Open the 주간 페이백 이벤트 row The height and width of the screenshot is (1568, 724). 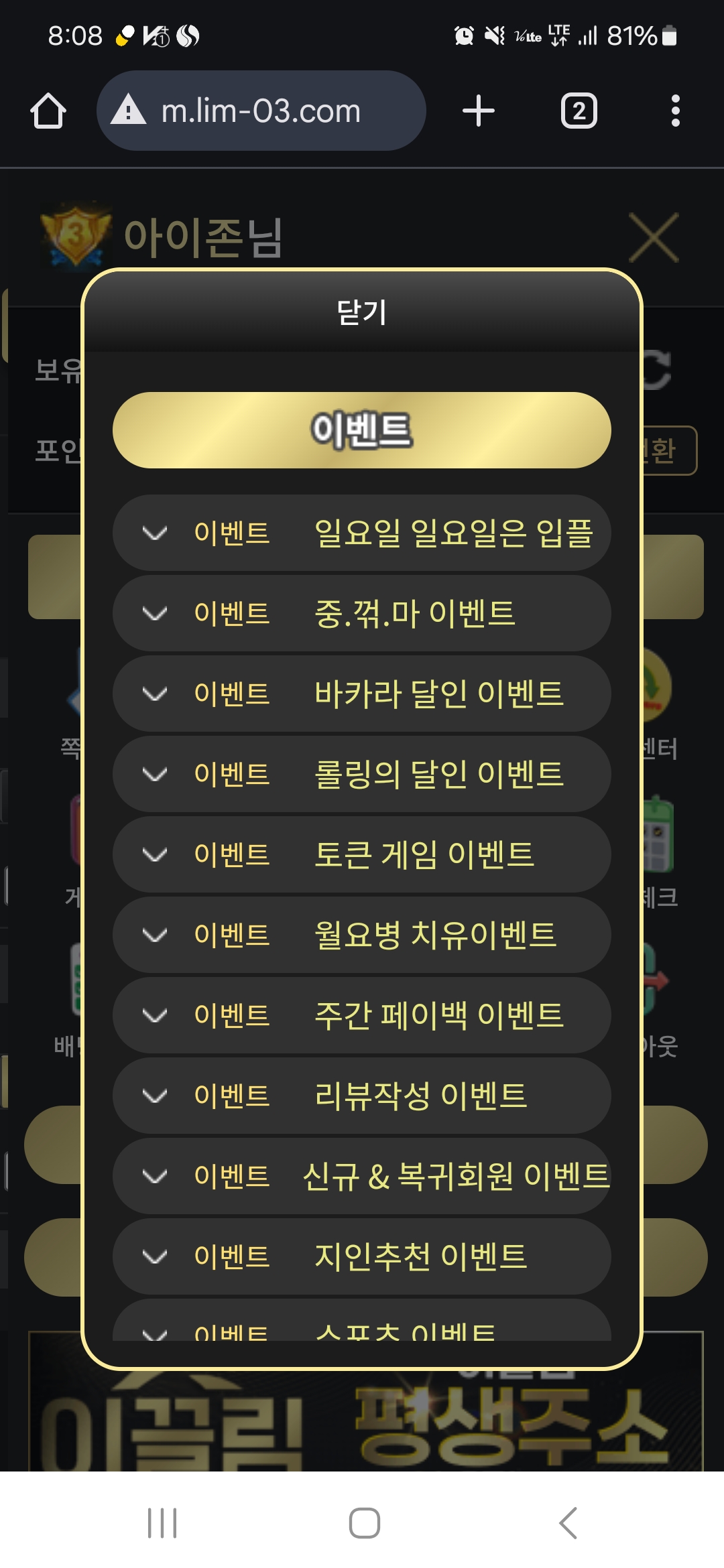(x=362, y=1015)
